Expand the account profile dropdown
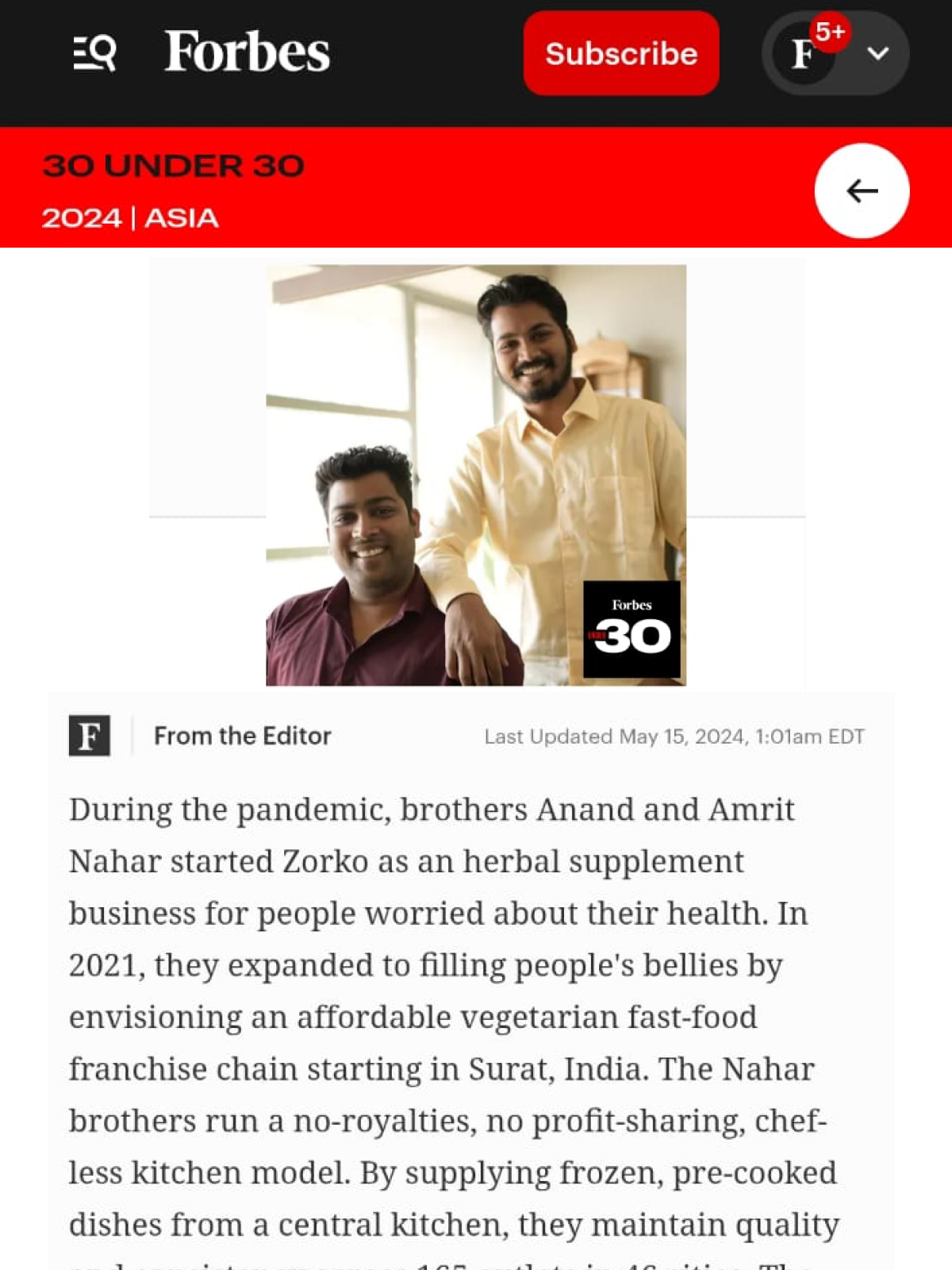The image size is (952, 1270). [x=876, y=53]
